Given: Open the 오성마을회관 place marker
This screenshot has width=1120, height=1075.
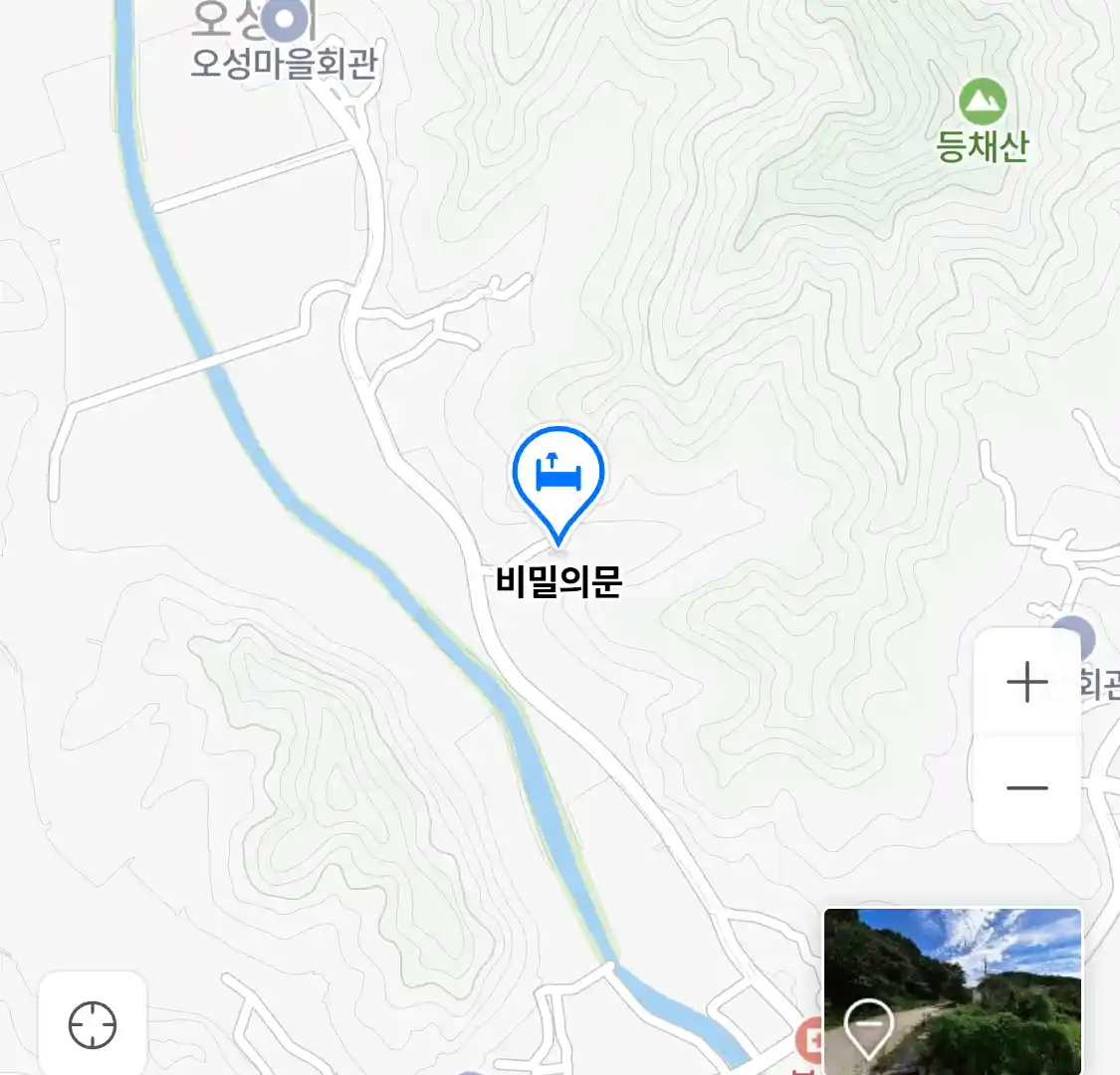Looking at the screenshot, I should (285, 20).
